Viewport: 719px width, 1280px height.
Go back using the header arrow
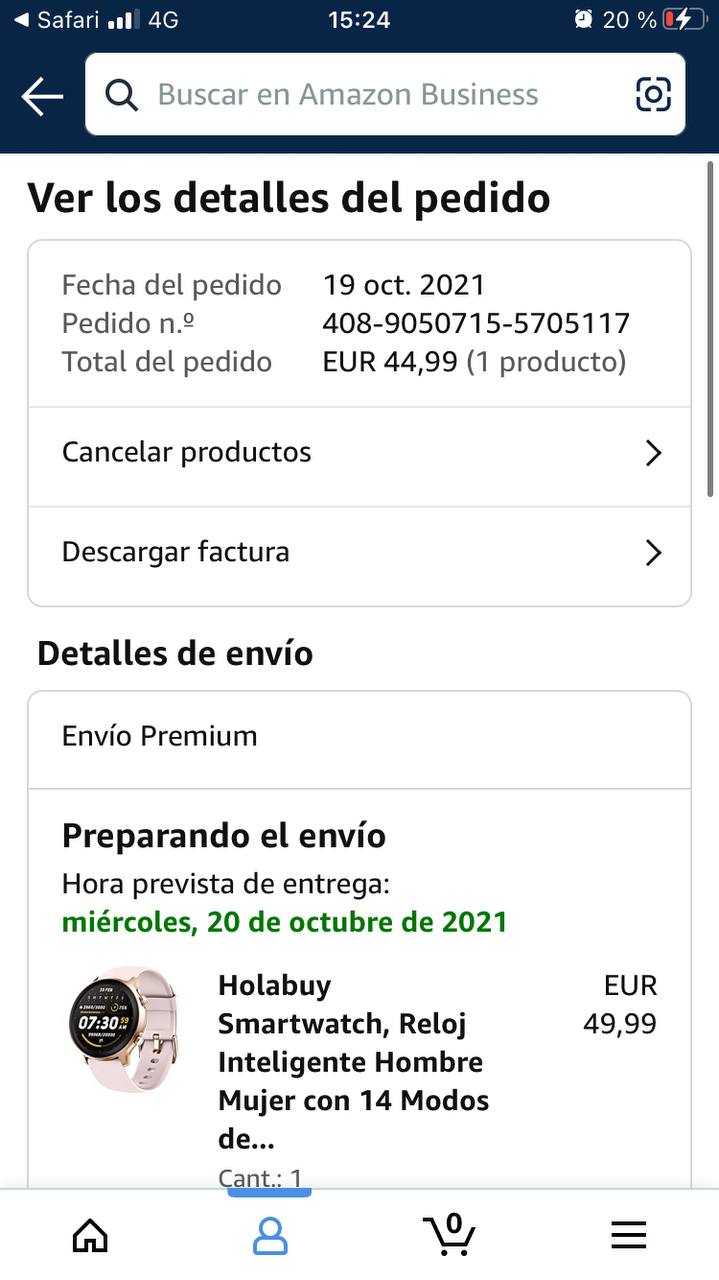tap(42, 96)
